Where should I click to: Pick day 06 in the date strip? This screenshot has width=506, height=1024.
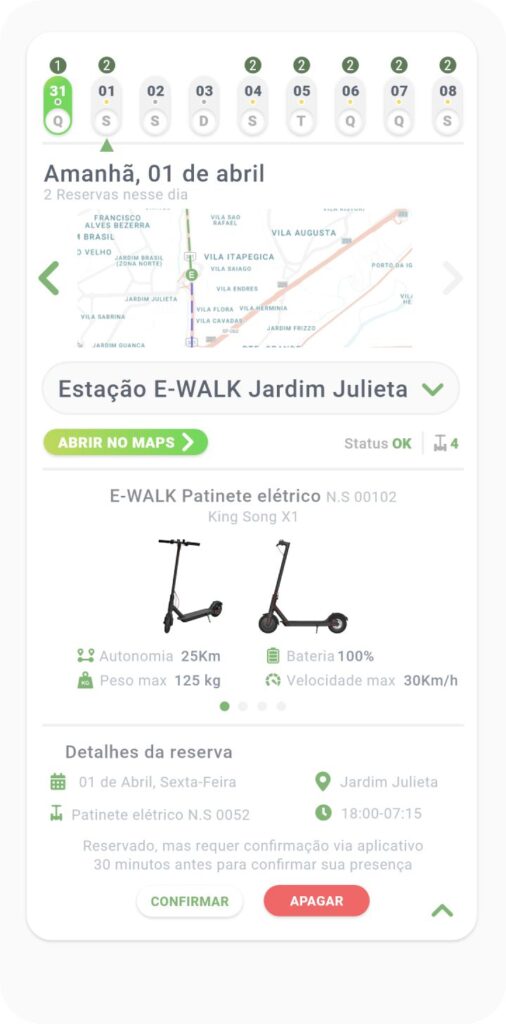click(351, 105)
